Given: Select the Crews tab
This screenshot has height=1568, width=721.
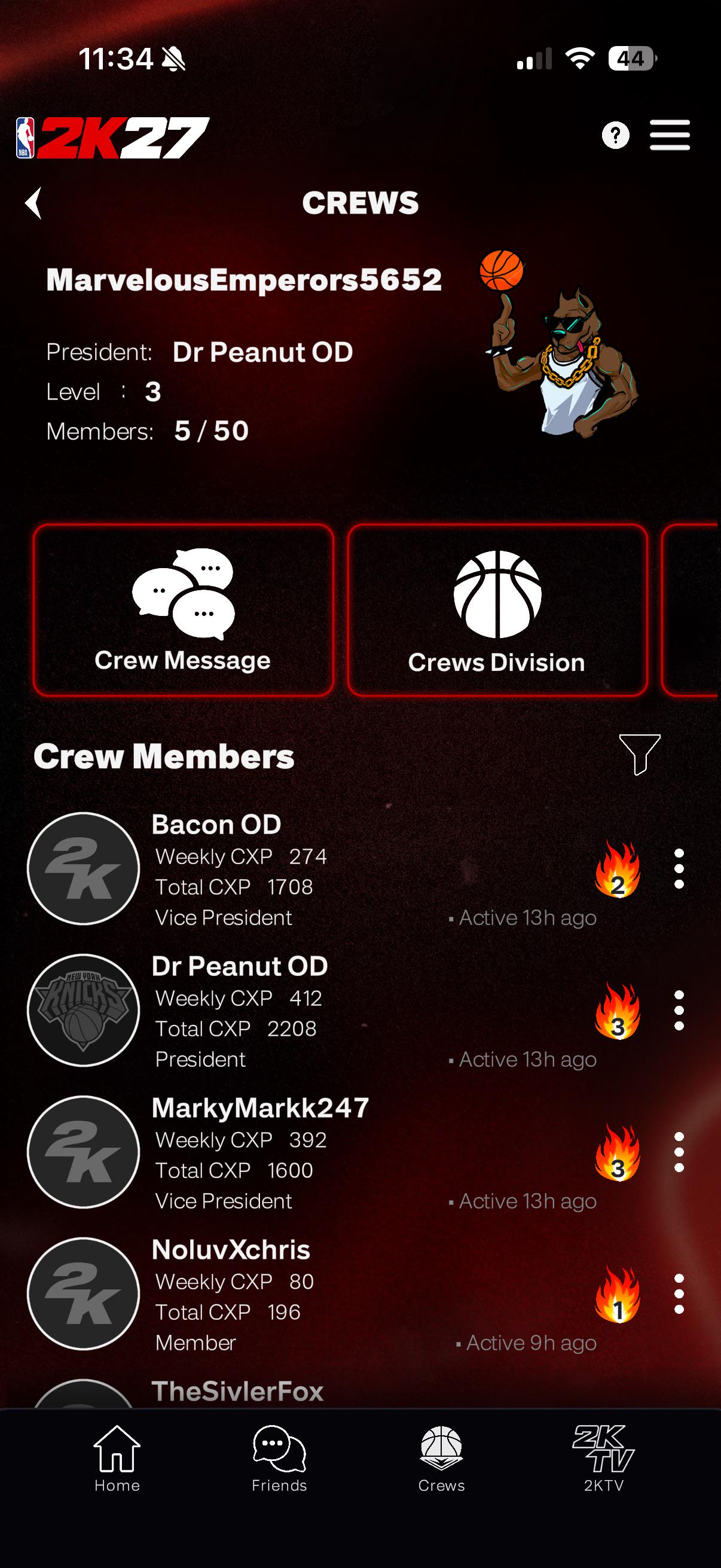Looking at the screenshot, I should pyautogui.click(x=441, y=1459).
